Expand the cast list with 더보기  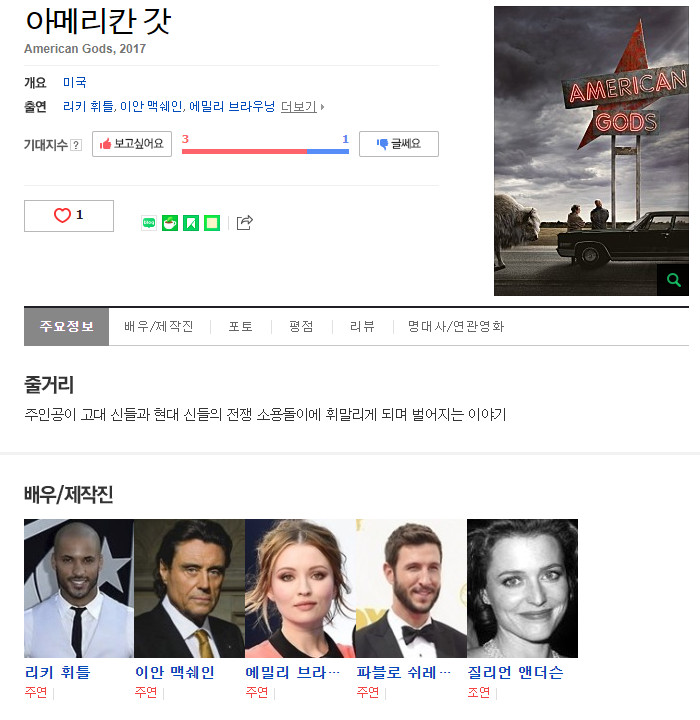302,106
